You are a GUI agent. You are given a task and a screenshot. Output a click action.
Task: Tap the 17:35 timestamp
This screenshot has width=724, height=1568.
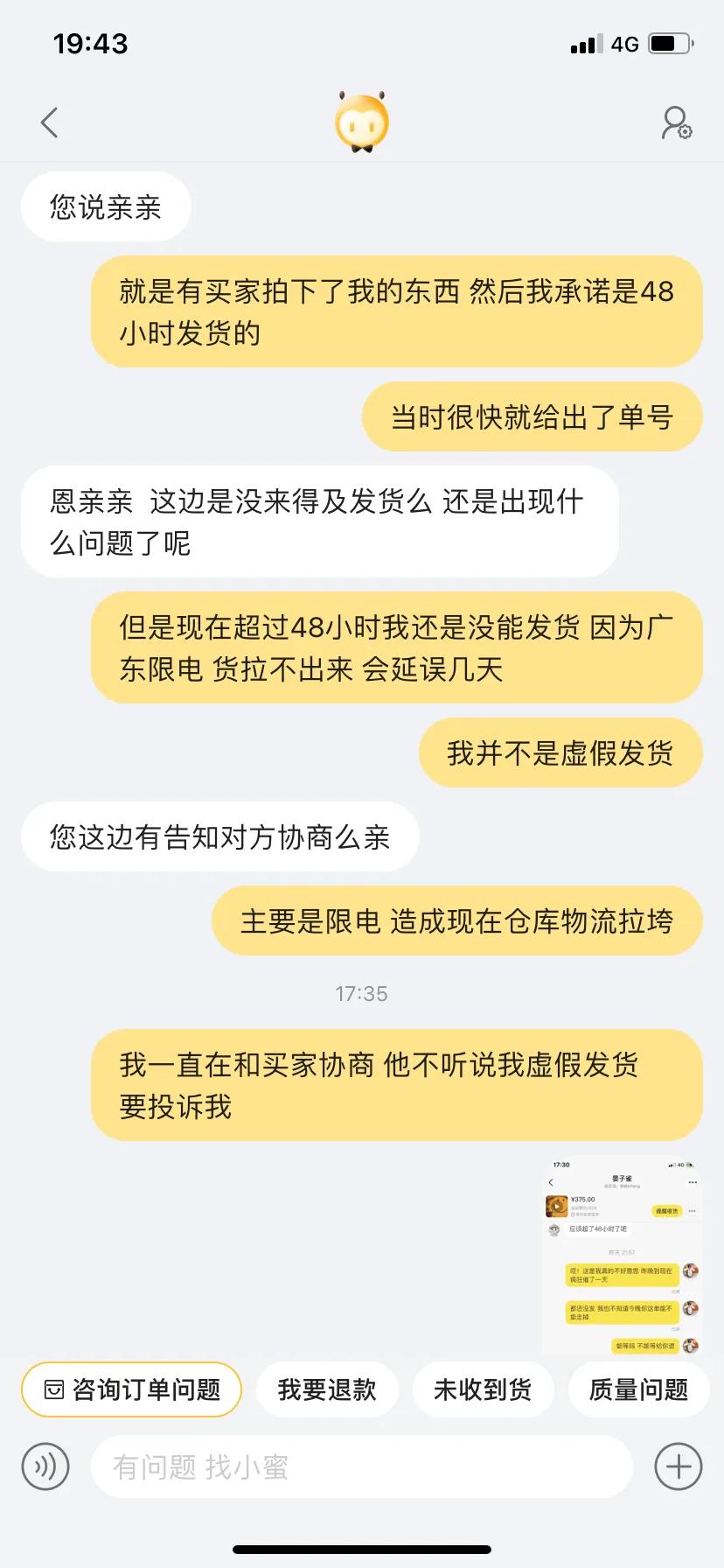[362, 992]
